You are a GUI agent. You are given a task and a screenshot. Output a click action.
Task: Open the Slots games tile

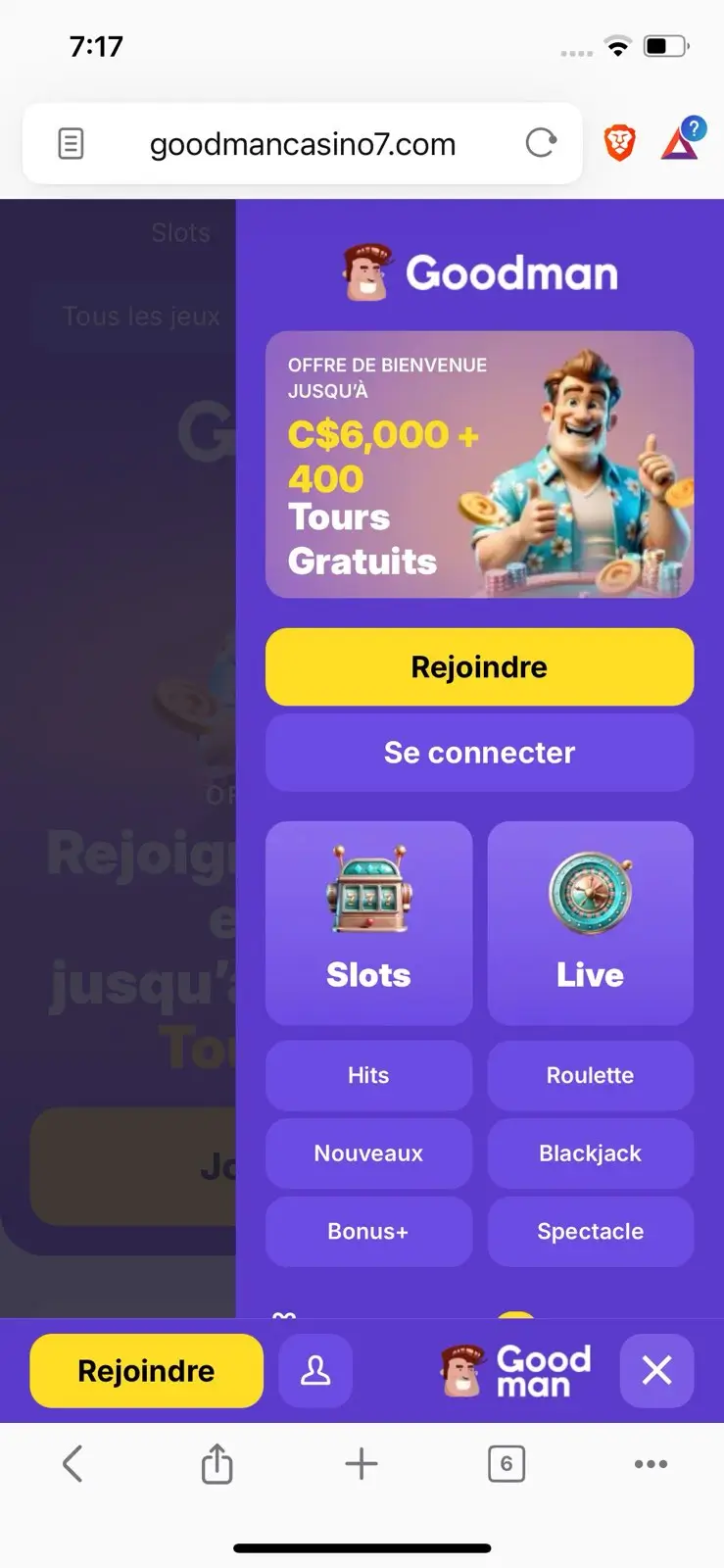click(x=368, y=923)
